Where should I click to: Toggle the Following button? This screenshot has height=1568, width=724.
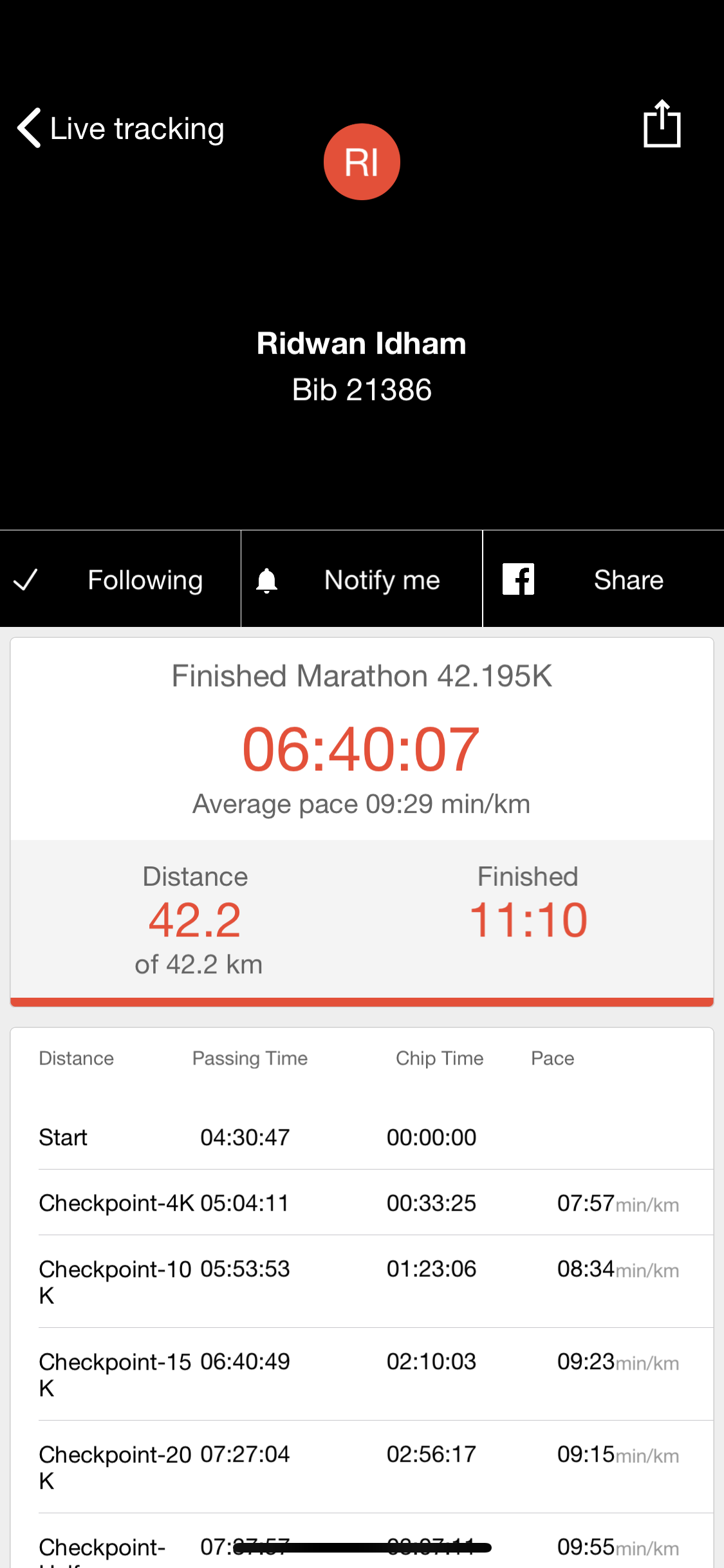[120, 579]
